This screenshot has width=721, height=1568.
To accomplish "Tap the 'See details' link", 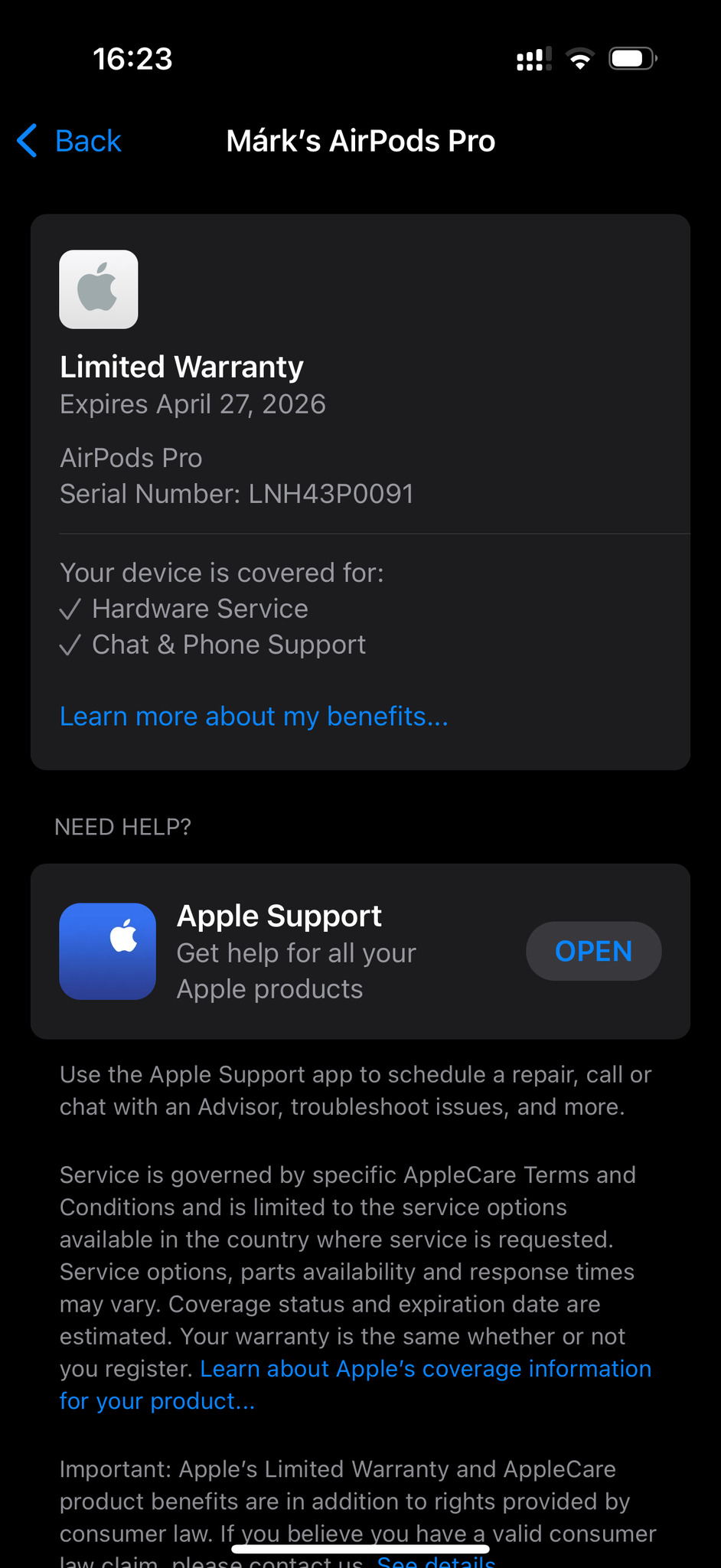I will click(x=436, y=1560).
